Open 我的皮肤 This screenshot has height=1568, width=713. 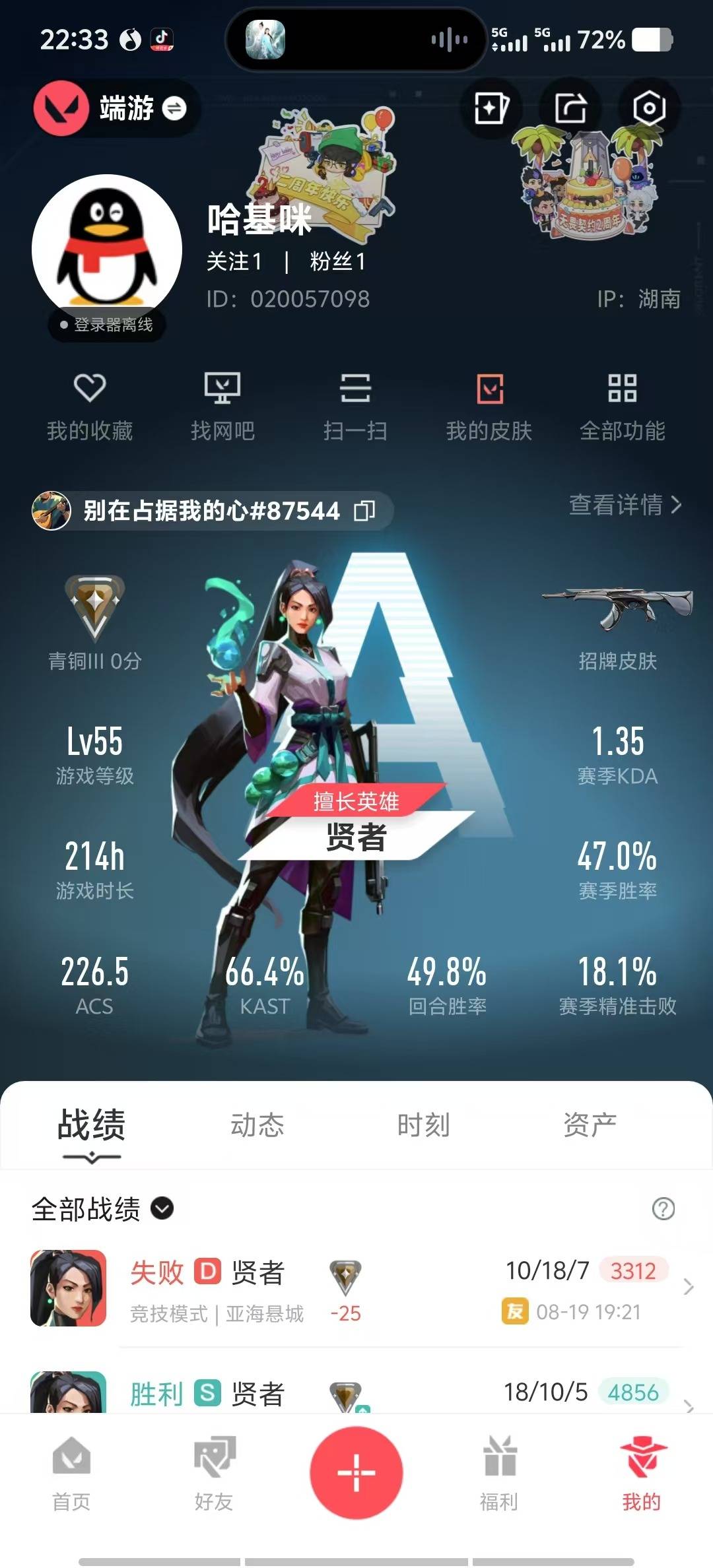click(489, 407)
